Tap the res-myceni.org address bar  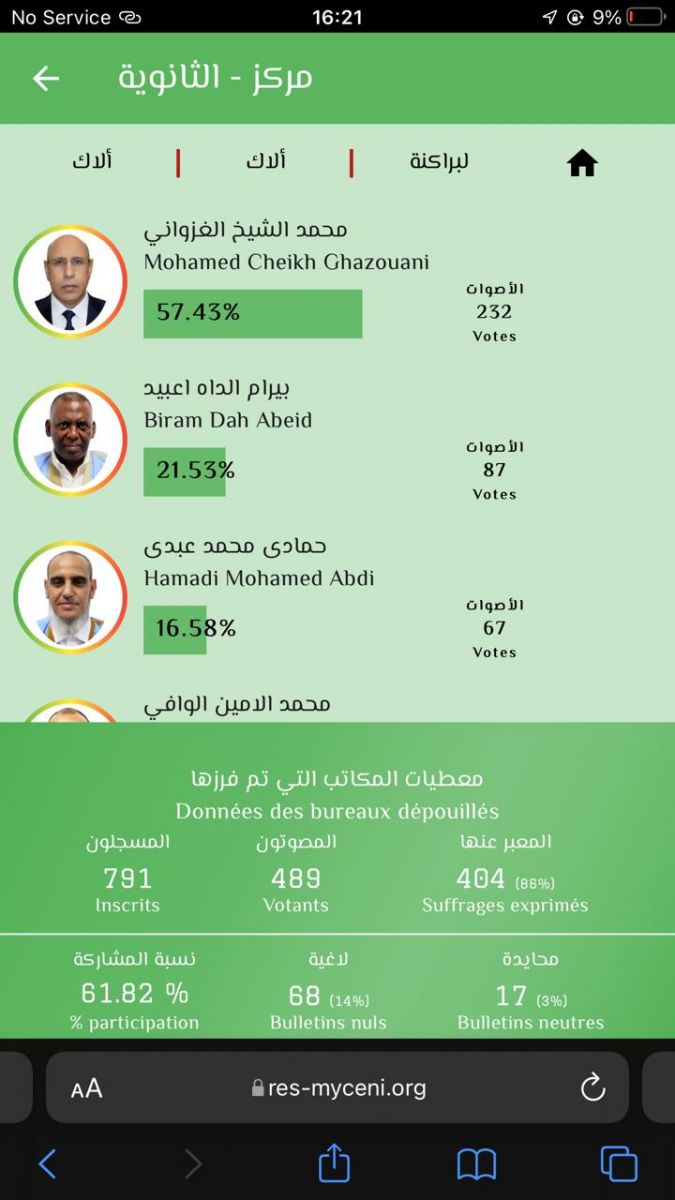tap(340, 1088)
